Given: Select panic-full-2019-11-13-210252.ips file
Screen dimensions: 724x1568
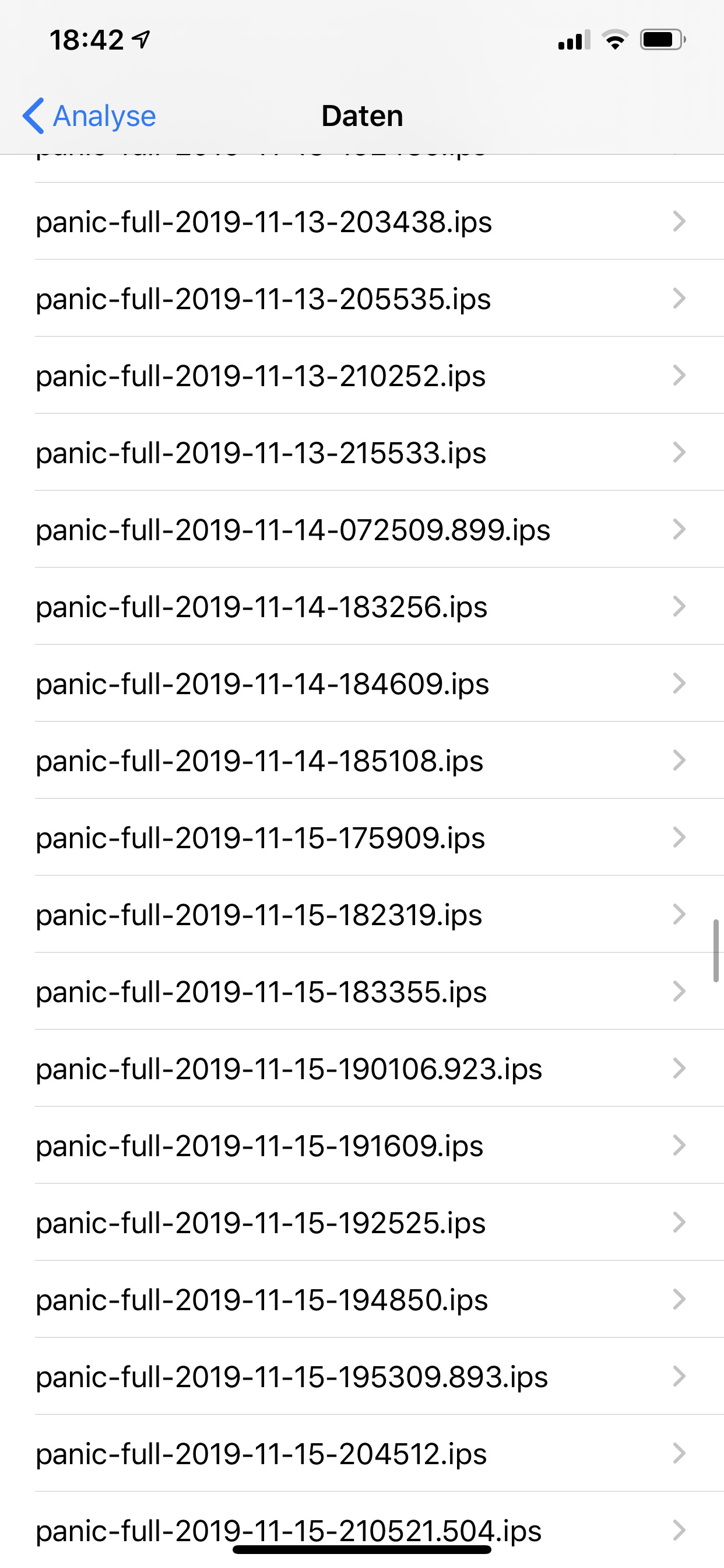Looking at the screenshot, I should pyautogui.click(x=361, y=376).
